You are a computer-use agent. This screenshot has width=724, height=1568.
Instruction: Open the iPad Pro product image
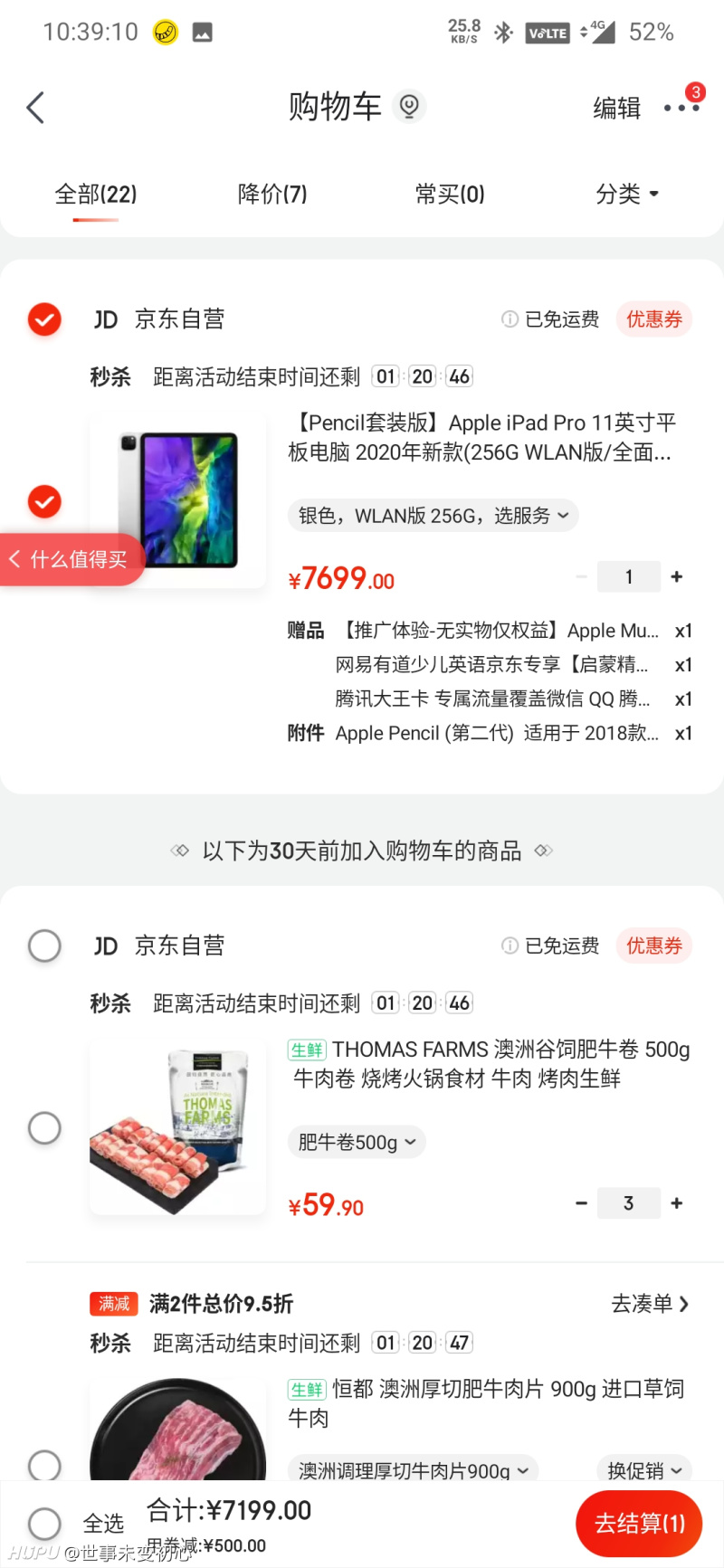tap(178, 499)
